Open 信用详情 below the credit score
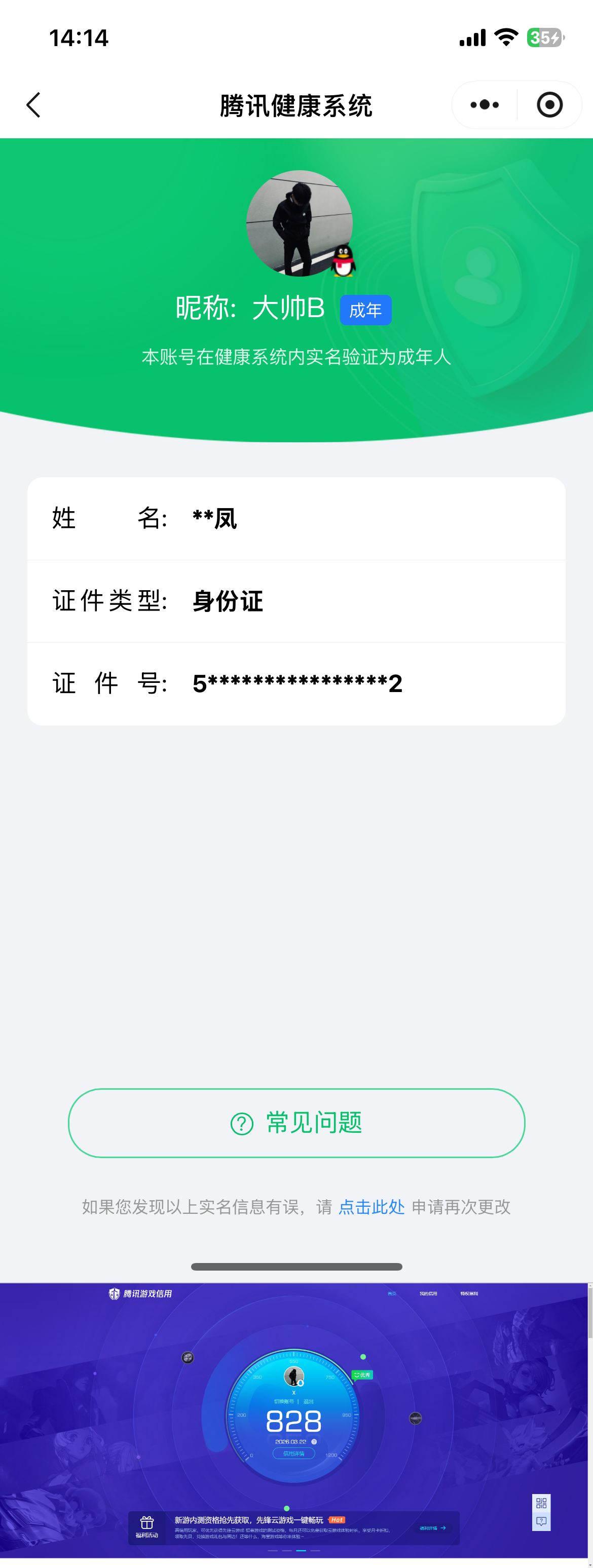This screenshot has width=593, height=1568. [x=295, y=1453]
